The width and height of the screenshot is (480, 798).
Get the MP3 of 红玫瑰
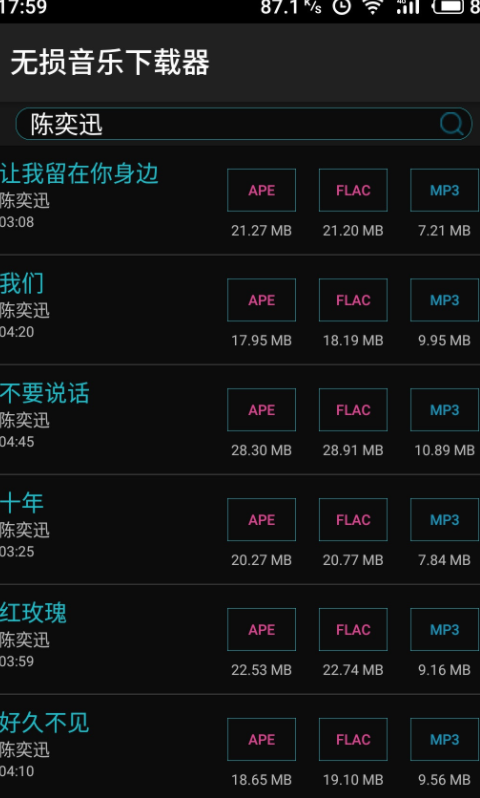tap(444, 630)
